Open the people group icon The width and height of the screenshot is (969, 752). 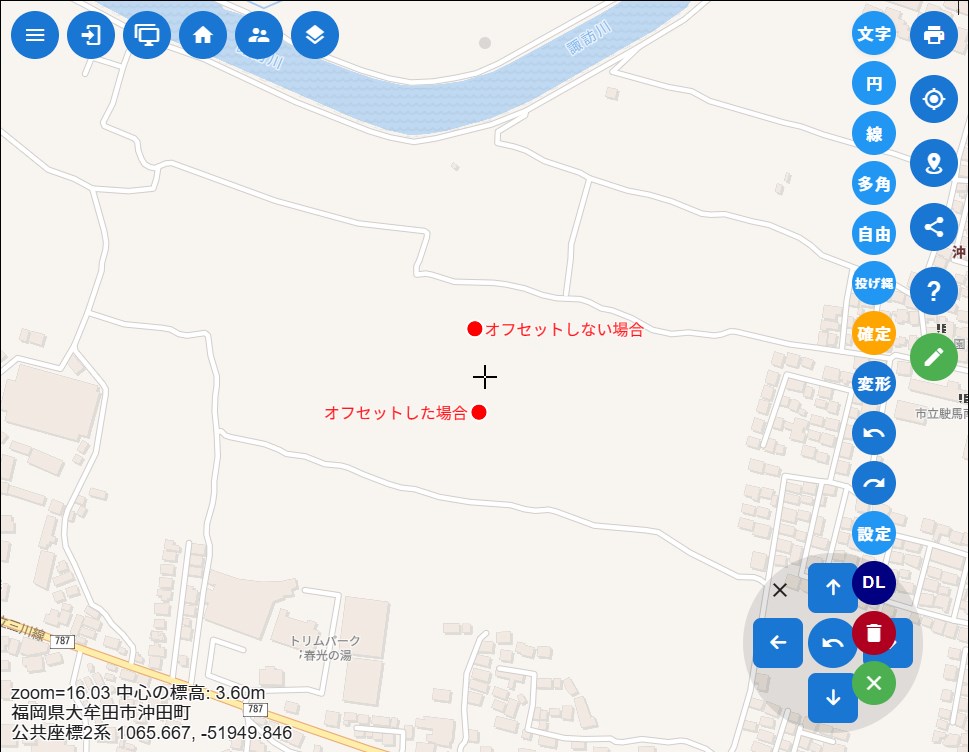(x=259, y=35)
